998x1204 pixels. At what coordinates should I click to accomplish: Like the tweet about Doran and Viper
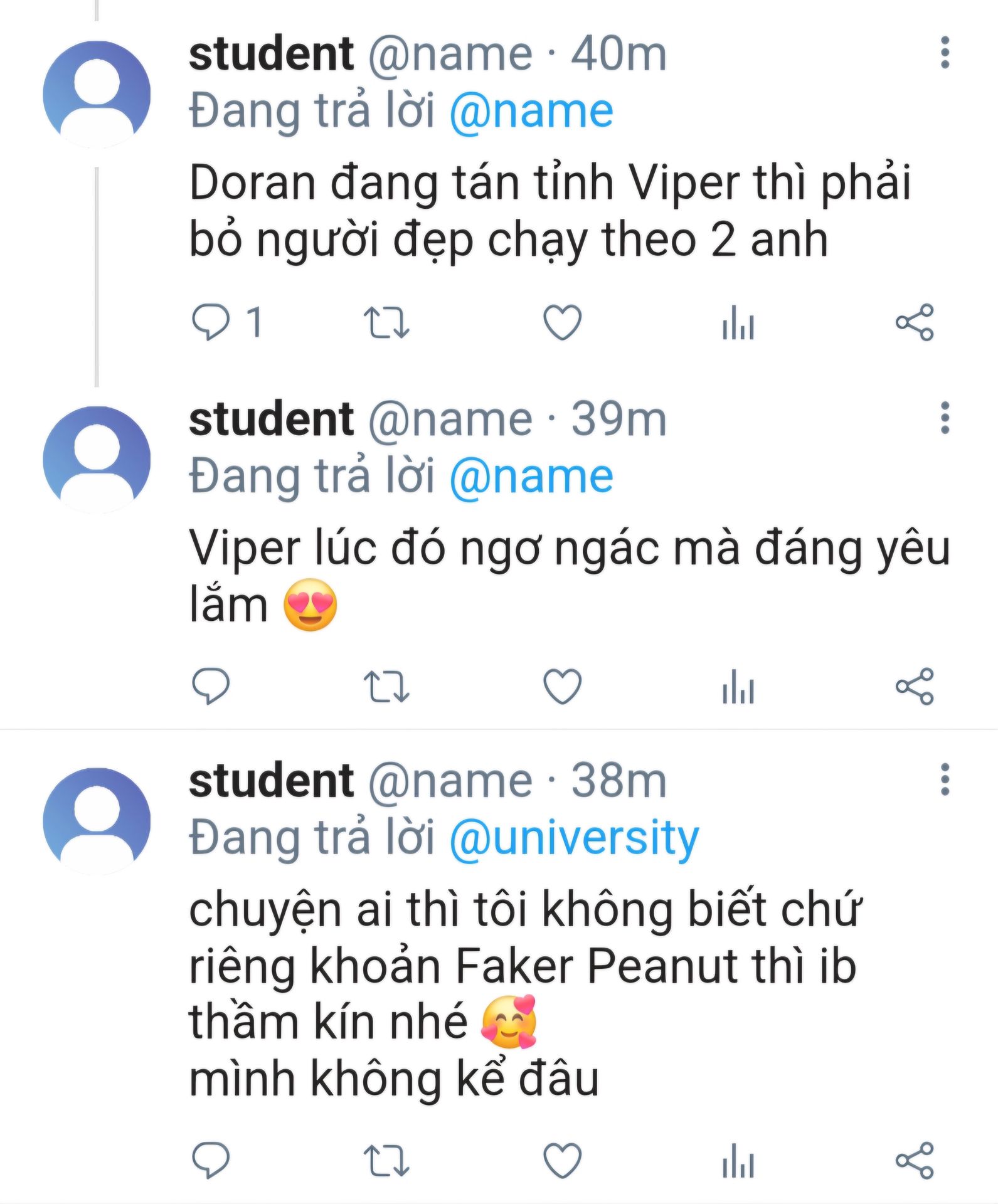click(x=562, y=322)
